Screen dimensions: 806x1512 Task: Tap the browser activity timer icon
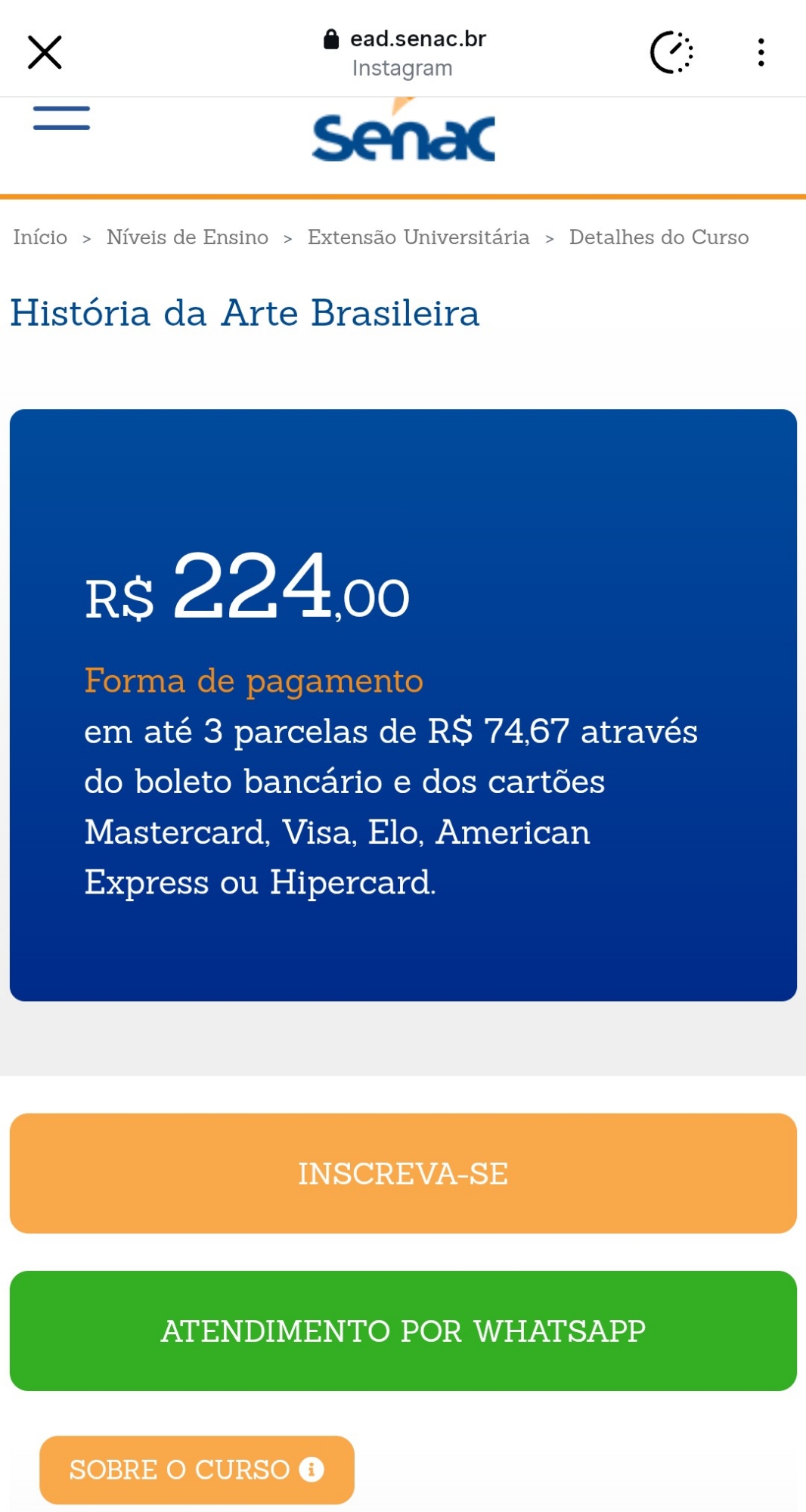(x=671, y=52)
